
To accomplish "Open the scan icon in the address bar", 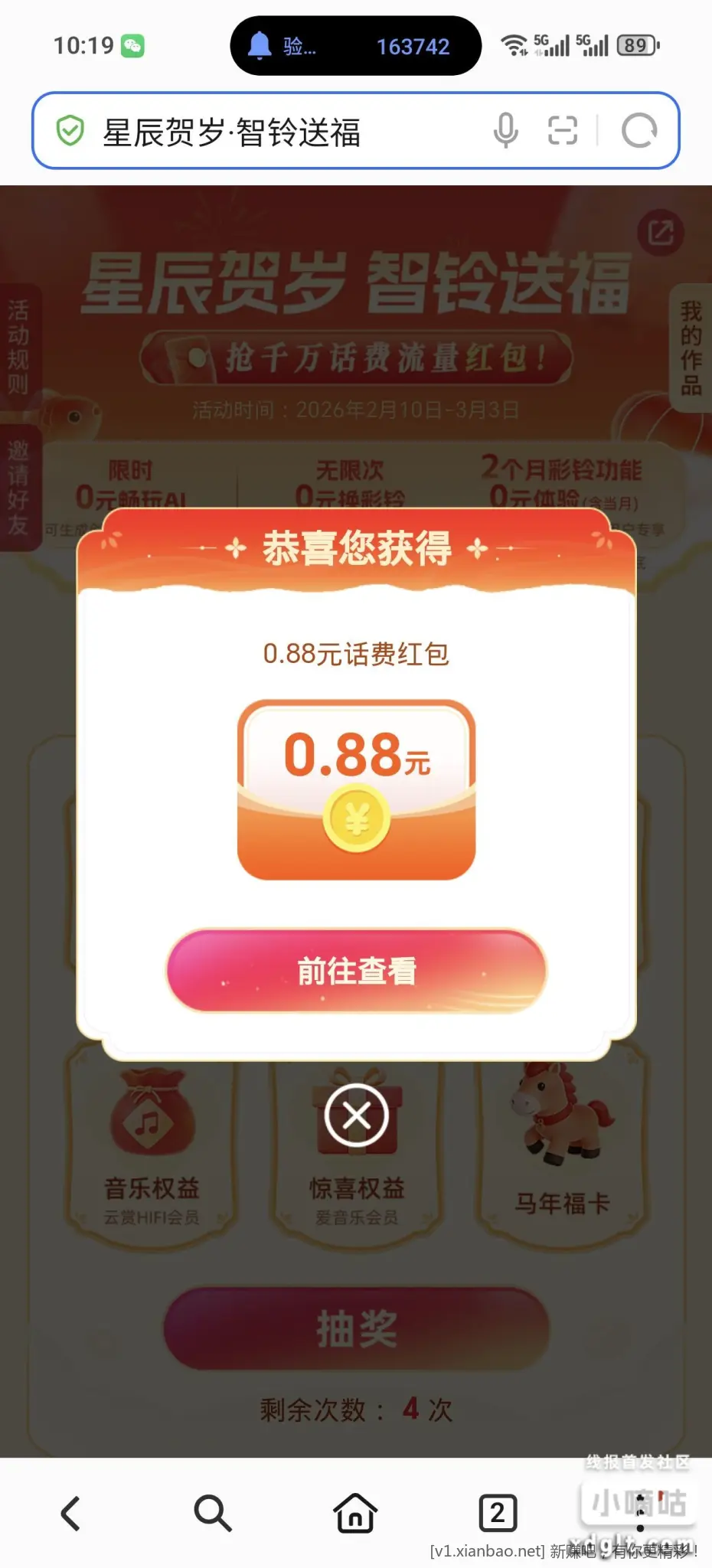I will (563, 130).
